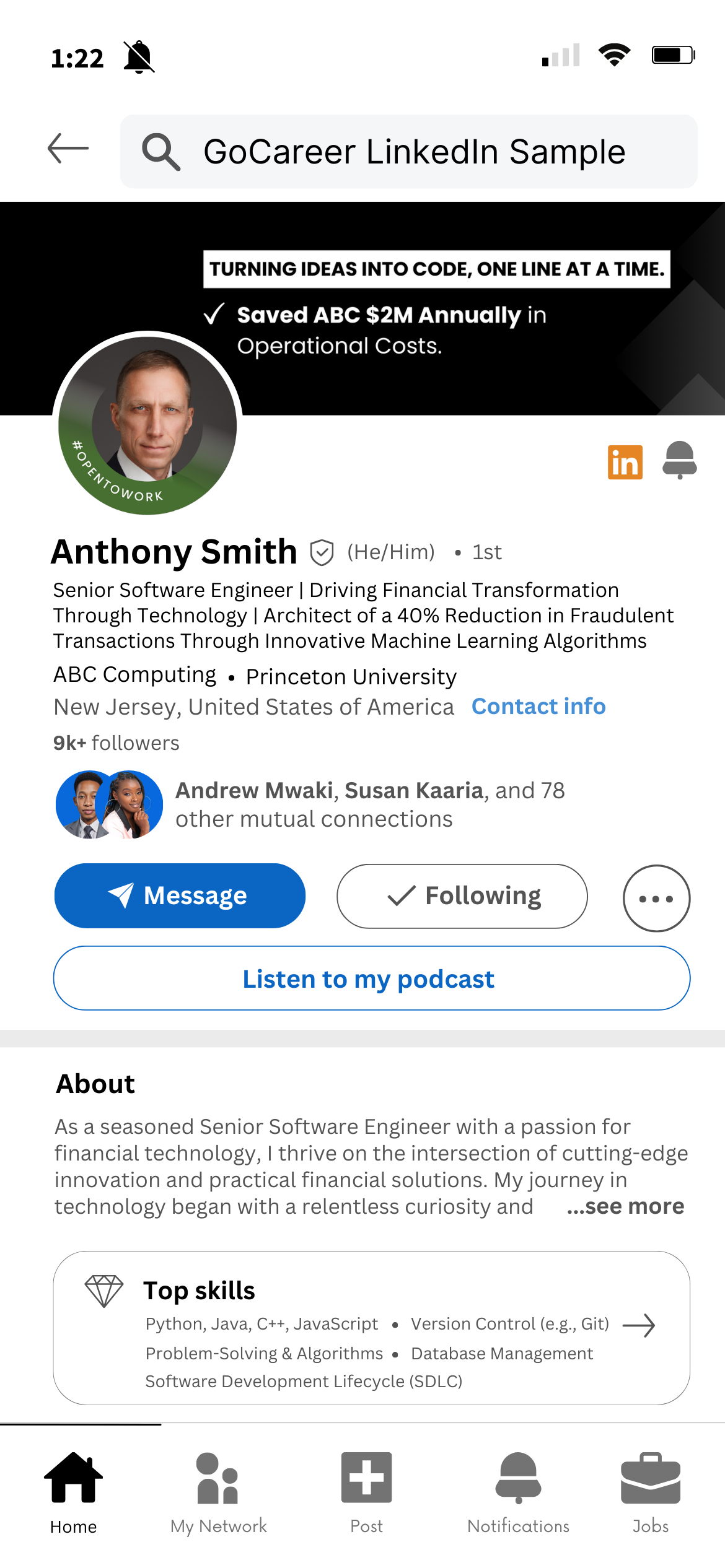This screenshot has height=1568, width=725.
Task: Ring the profile notification bell
Action: tap(680, 460)
